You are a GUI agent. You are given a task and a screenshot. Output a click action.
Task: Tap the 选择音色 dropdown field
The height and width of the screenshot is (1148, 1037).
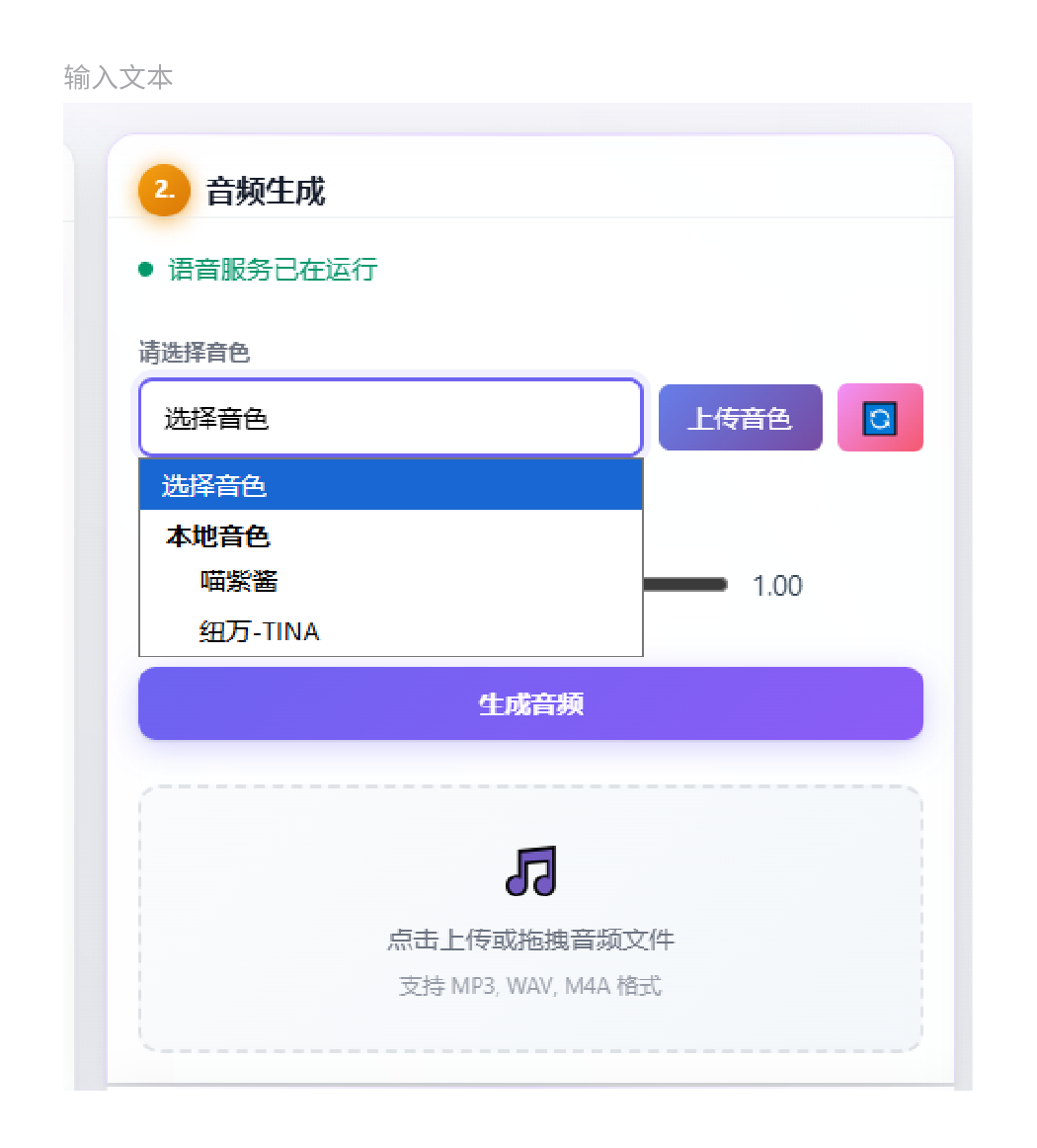(x=390, y=418)
